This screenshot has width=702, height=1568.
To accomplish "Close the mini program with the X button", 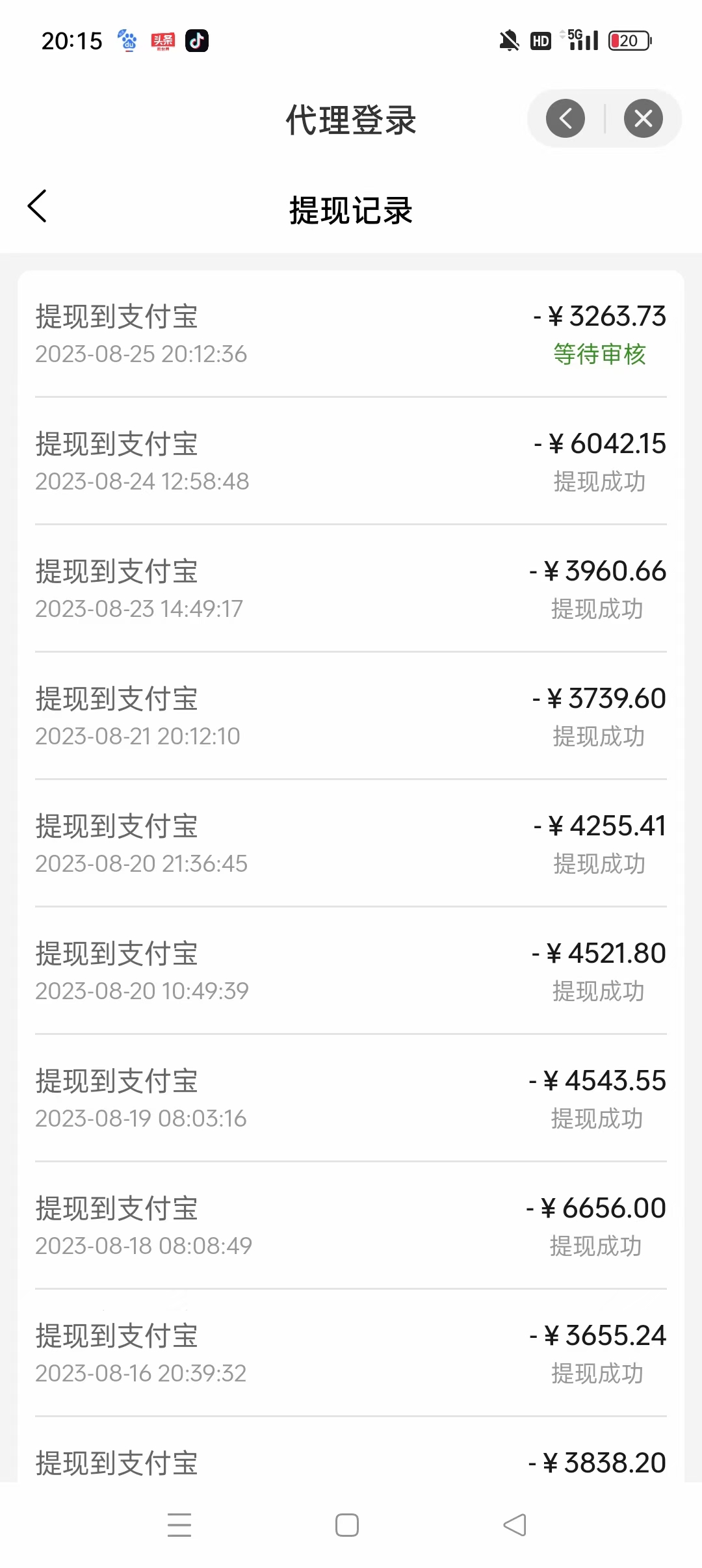I will click(x=643, y=118).
